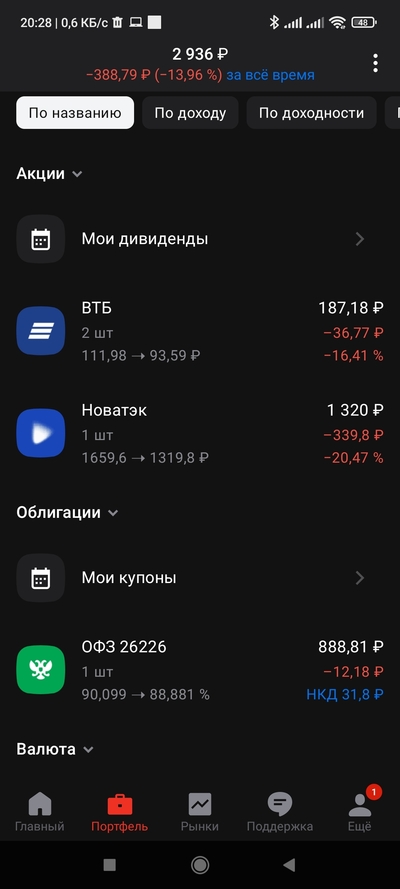This screenshot has height=889, width=400.
Task: Switch to the 'Рынки' tab
Action: 200,812
